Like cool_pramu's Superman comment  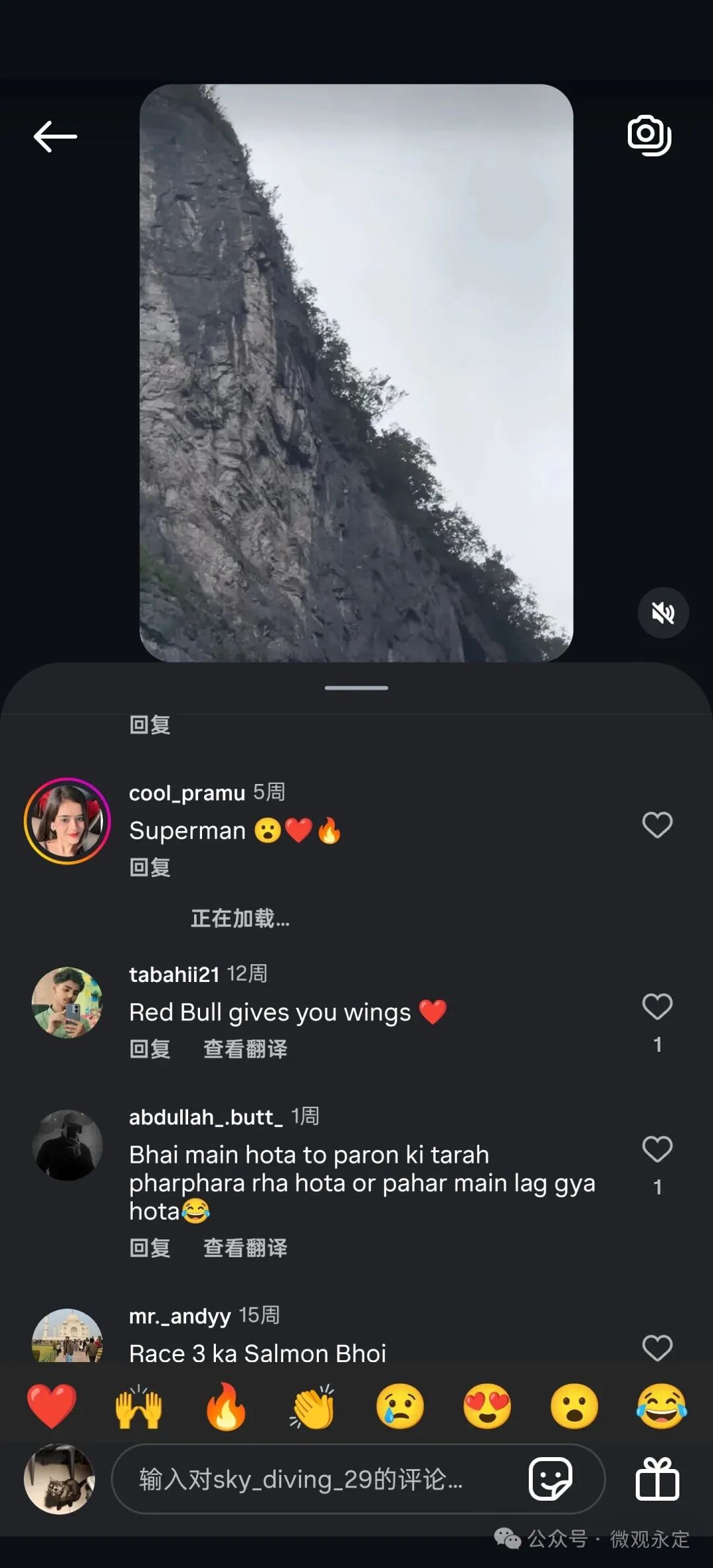click(658, 825)
